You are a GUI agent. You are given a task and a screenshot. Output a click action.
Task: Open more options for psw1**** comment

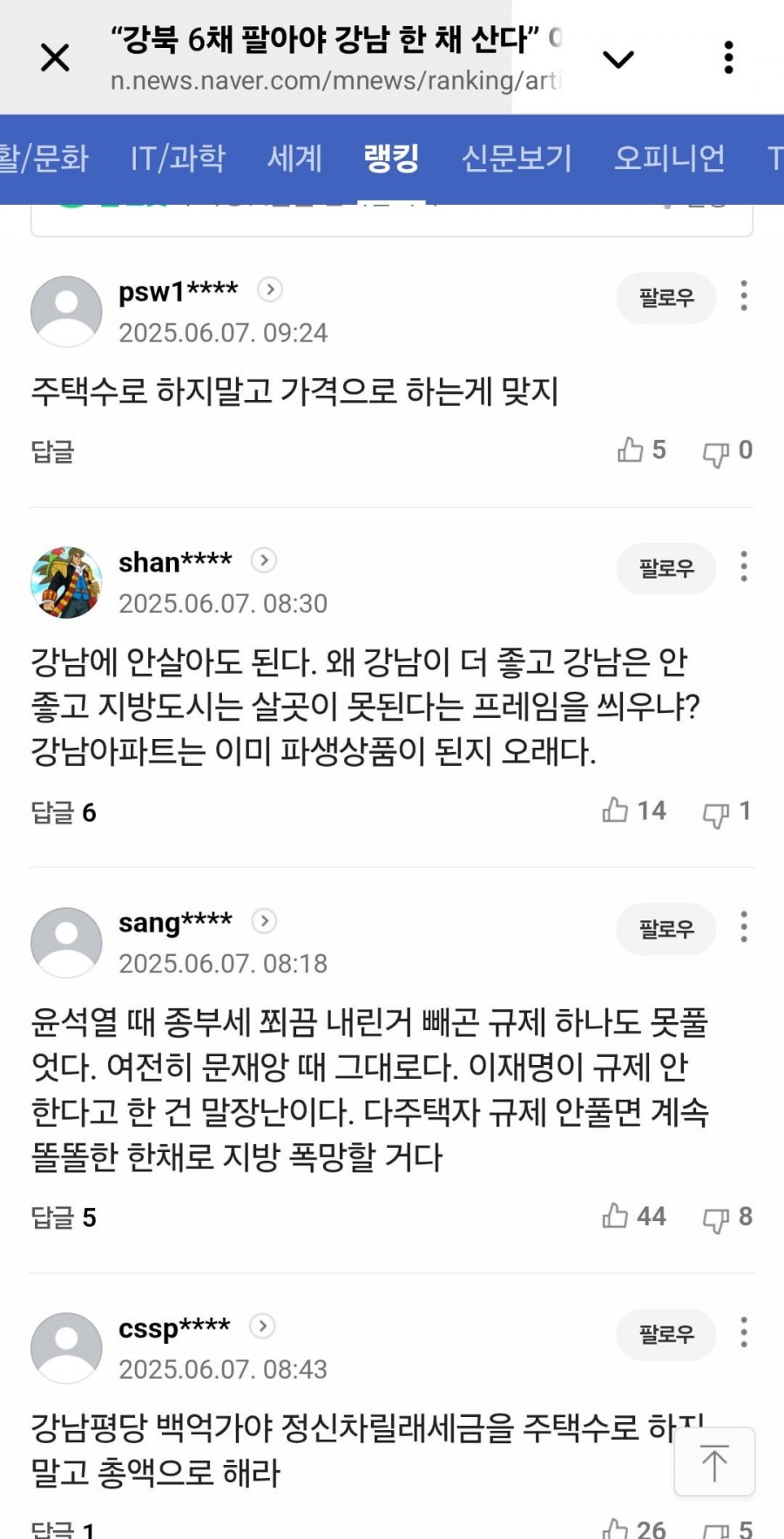(743, 296)
